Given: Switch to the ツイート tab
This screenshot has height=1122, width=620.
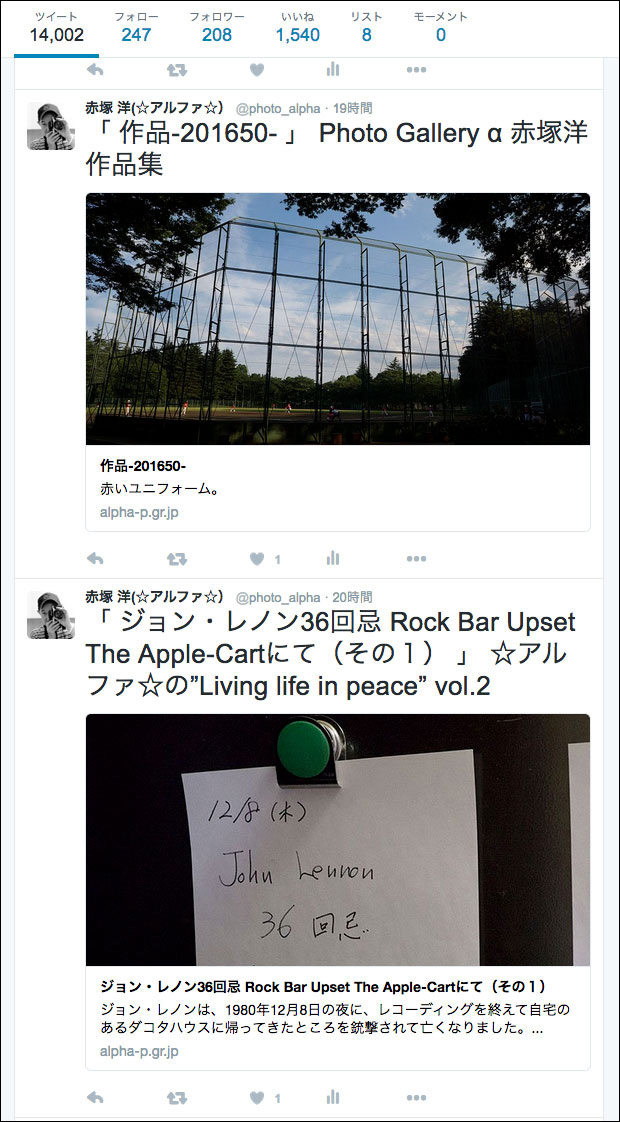Looking at the screenshot, I should (x=57, y=28).
